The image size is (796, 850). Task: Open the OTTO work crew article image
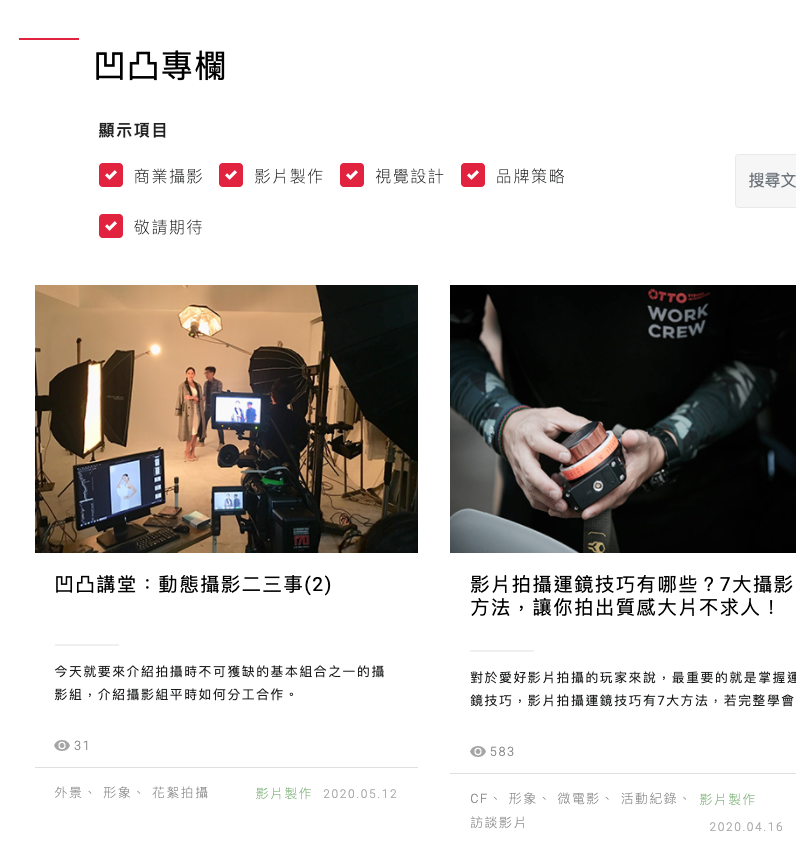click(x=622, y=418)
